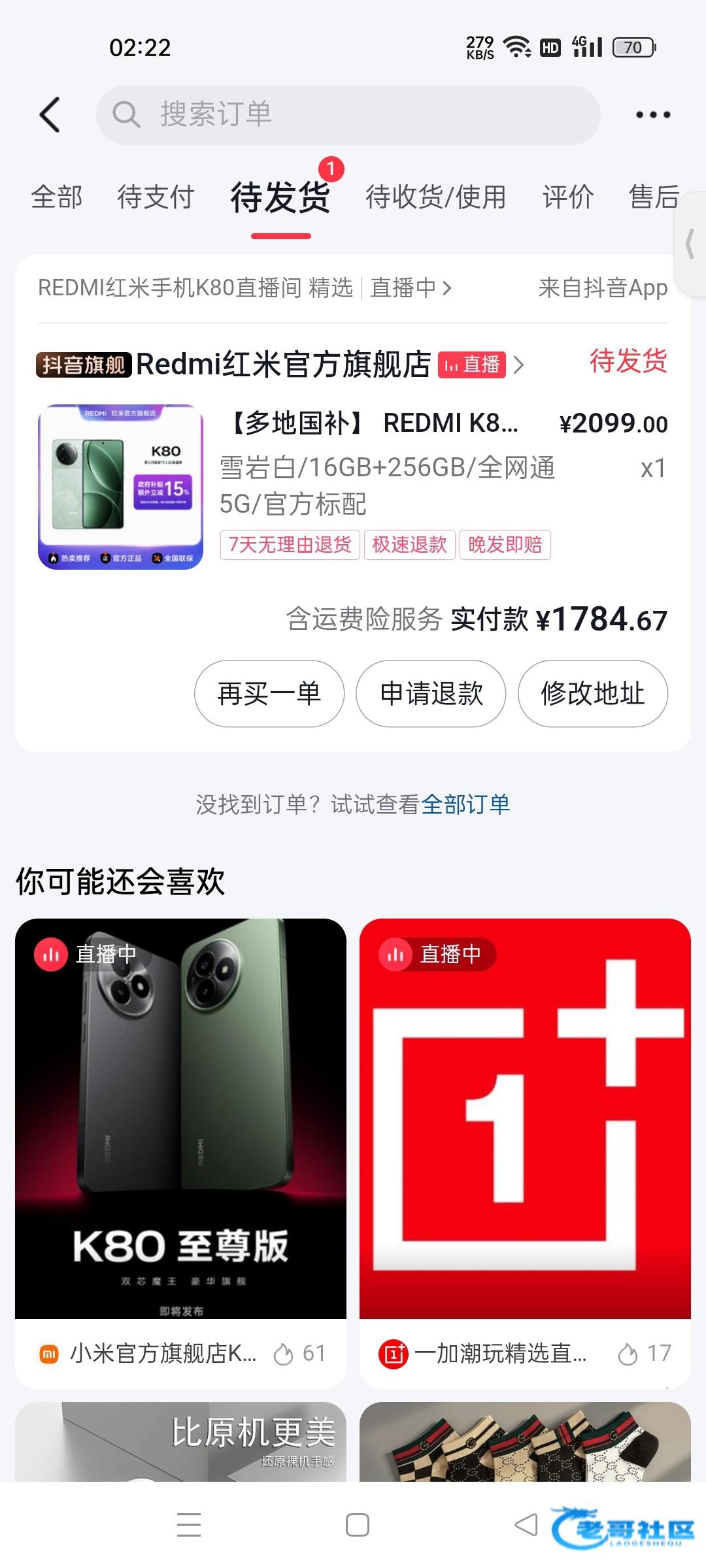Open the 全部订单 link

coord(465,804)
